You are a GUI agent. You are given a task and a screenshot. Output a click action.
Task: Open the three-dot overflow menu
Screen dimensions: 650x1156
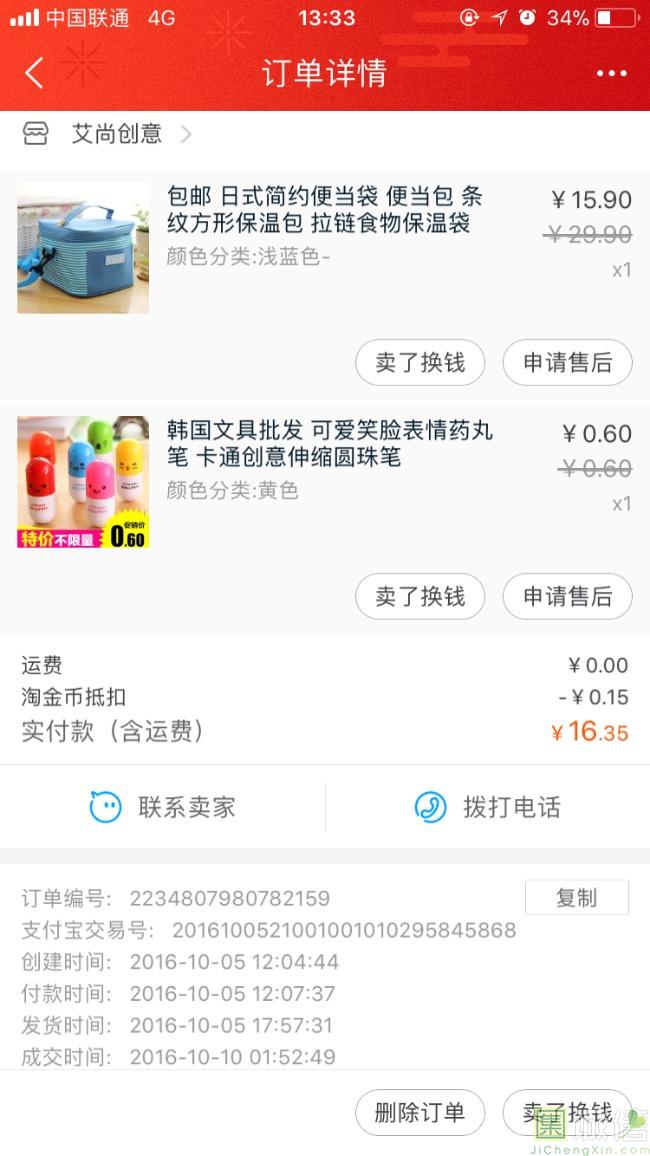pyautogui.click(x=611, y=73)
